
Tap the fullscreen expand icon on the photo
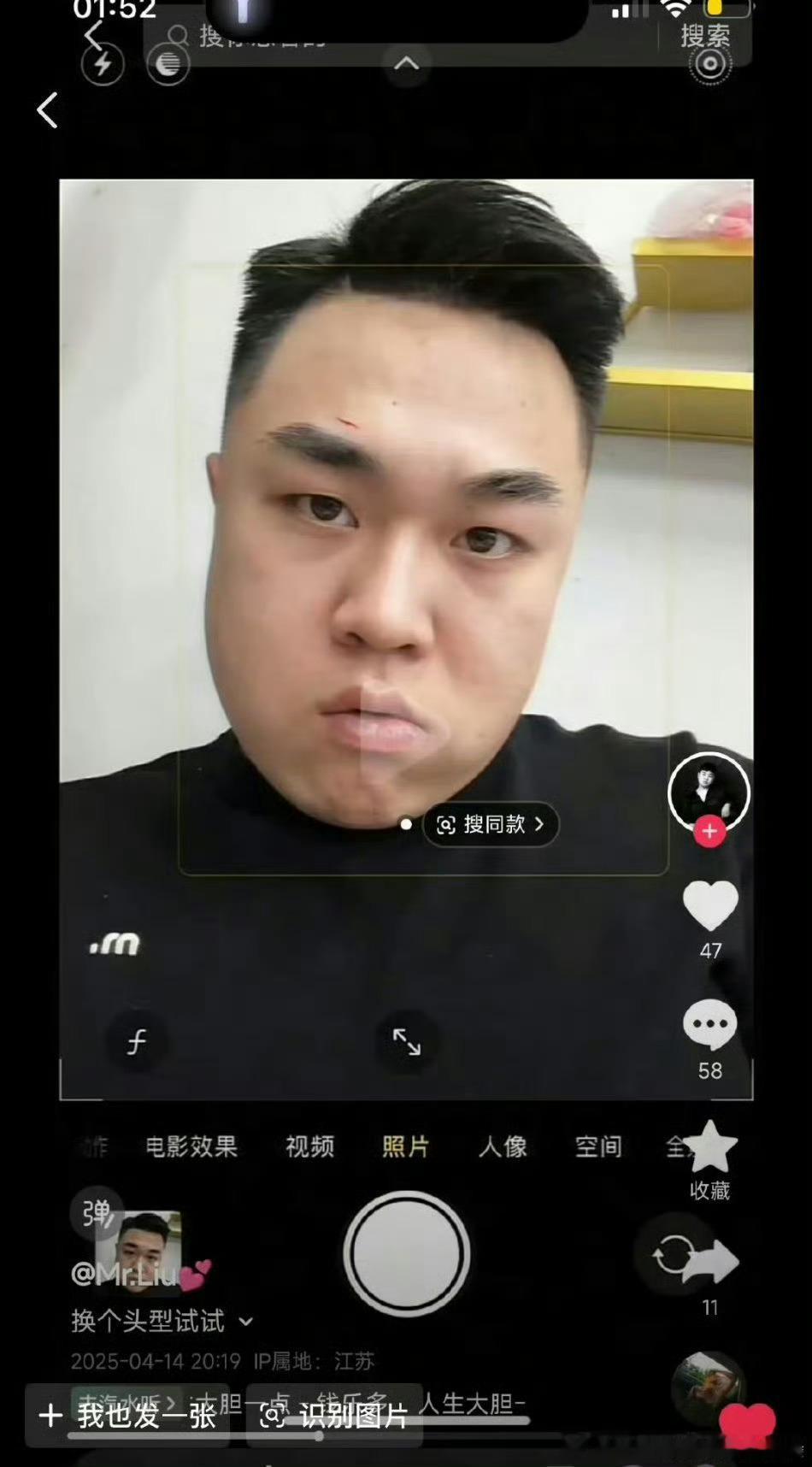click(x=407, y=1042)
